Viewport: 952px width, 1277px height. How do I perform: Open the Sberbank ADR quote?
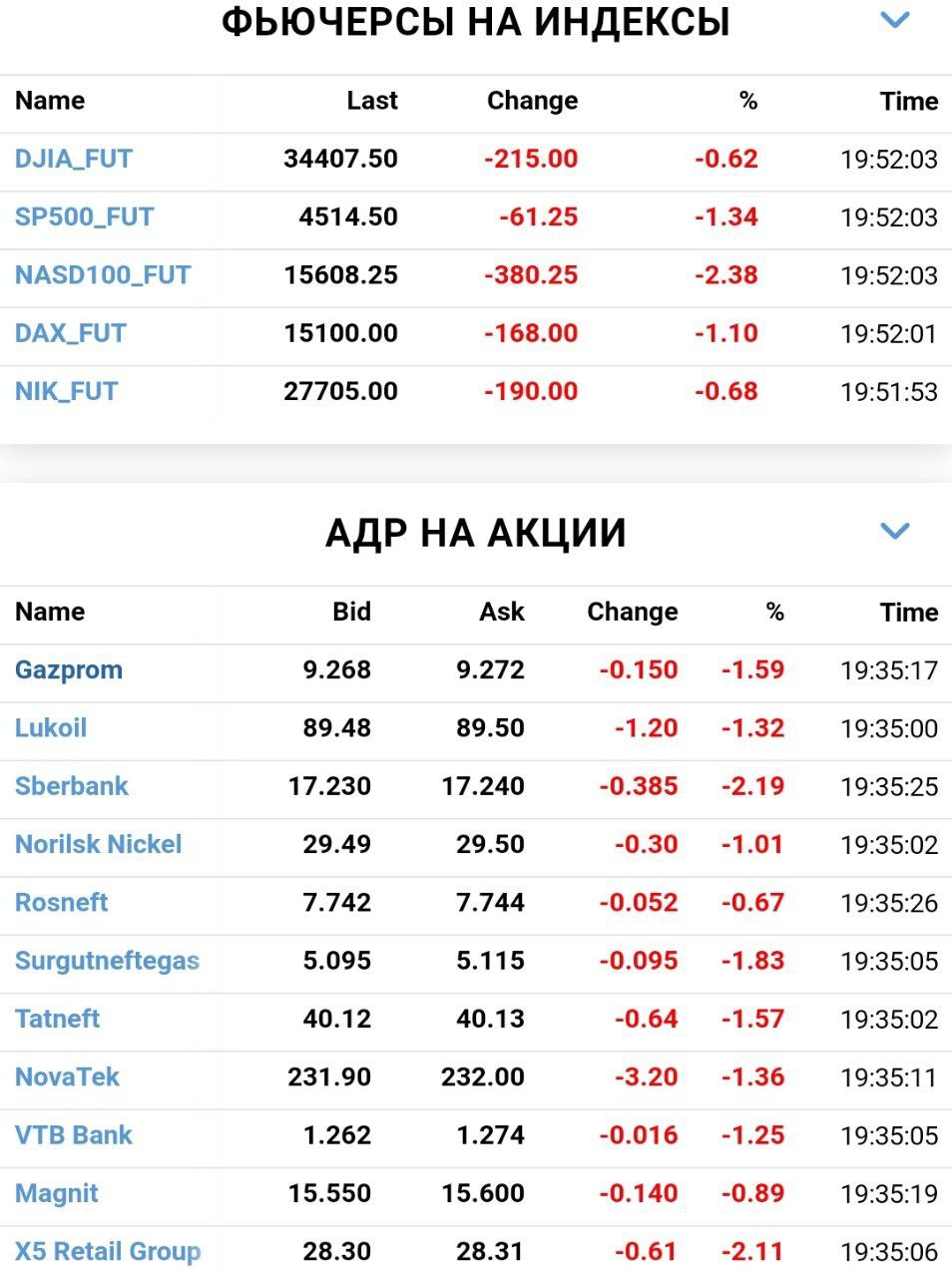[71, 785]
